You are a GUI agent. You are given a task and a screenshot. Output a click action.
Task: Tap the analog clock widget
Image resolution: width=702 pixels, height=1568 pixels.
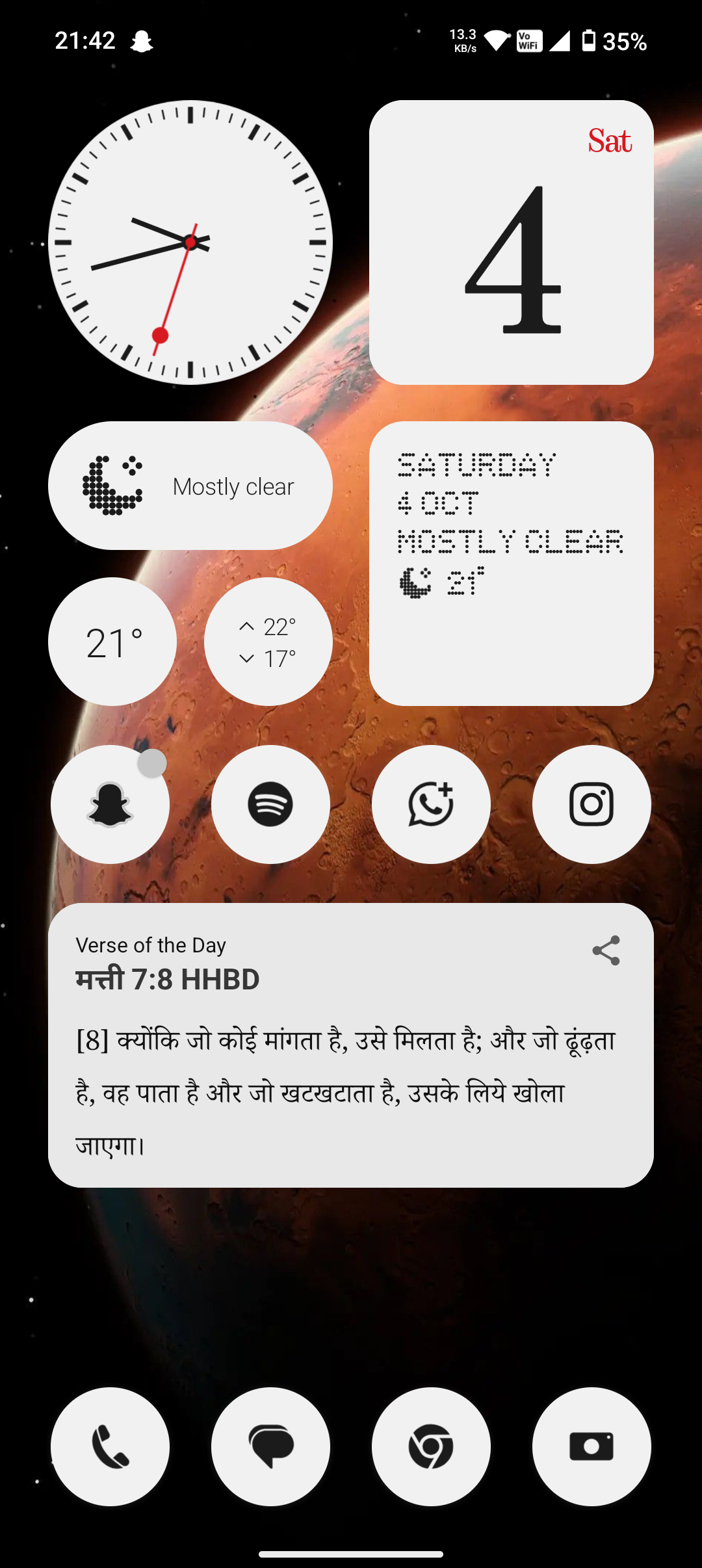point(190,242)
